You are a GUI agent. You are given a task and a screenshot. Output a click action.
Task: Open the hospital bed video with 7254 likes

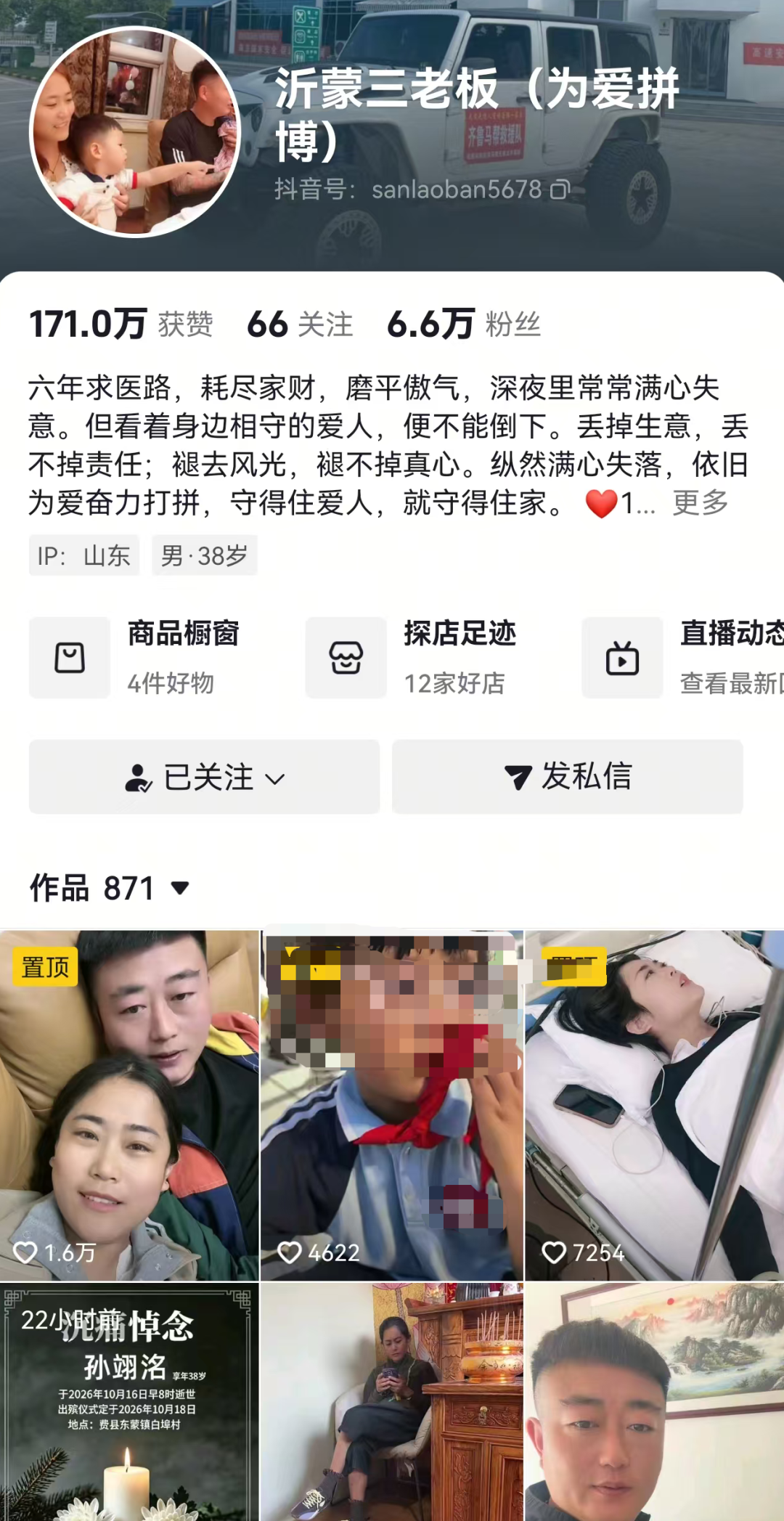point(655,1105)
